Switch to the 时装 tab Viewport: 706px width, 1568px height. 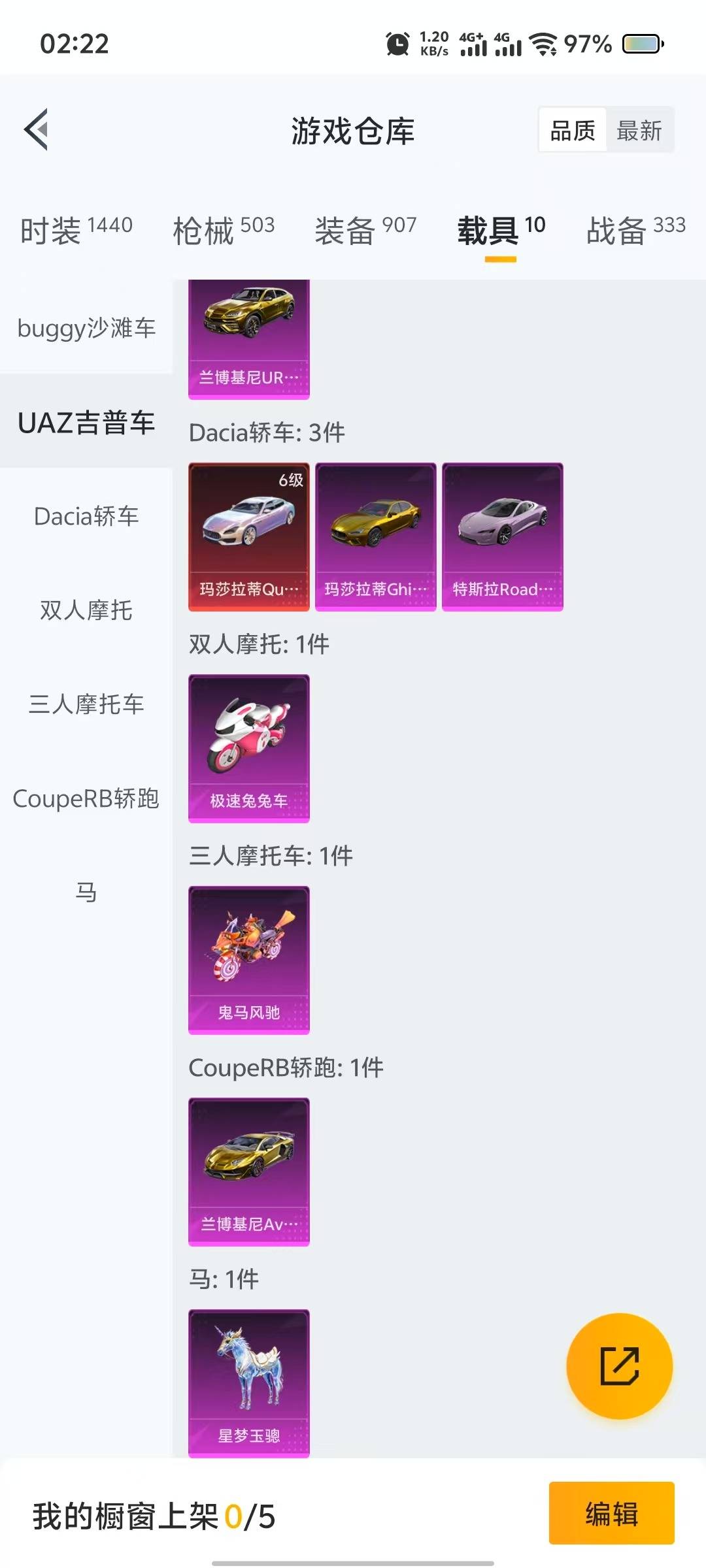pos(76,230)
